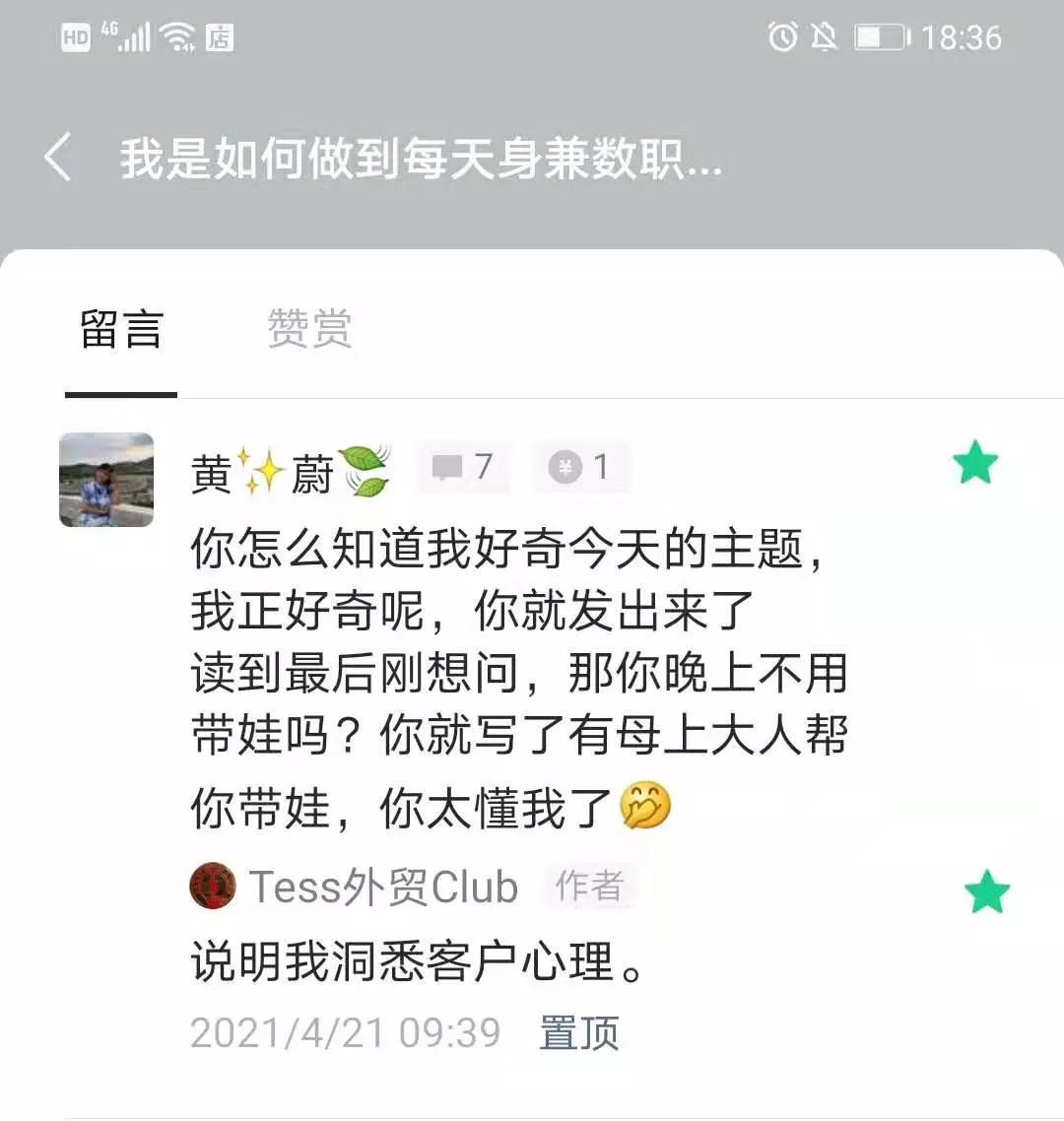Click the muted notifications bell in the status bar
1064x1121 pixels.
coord(826,35)
